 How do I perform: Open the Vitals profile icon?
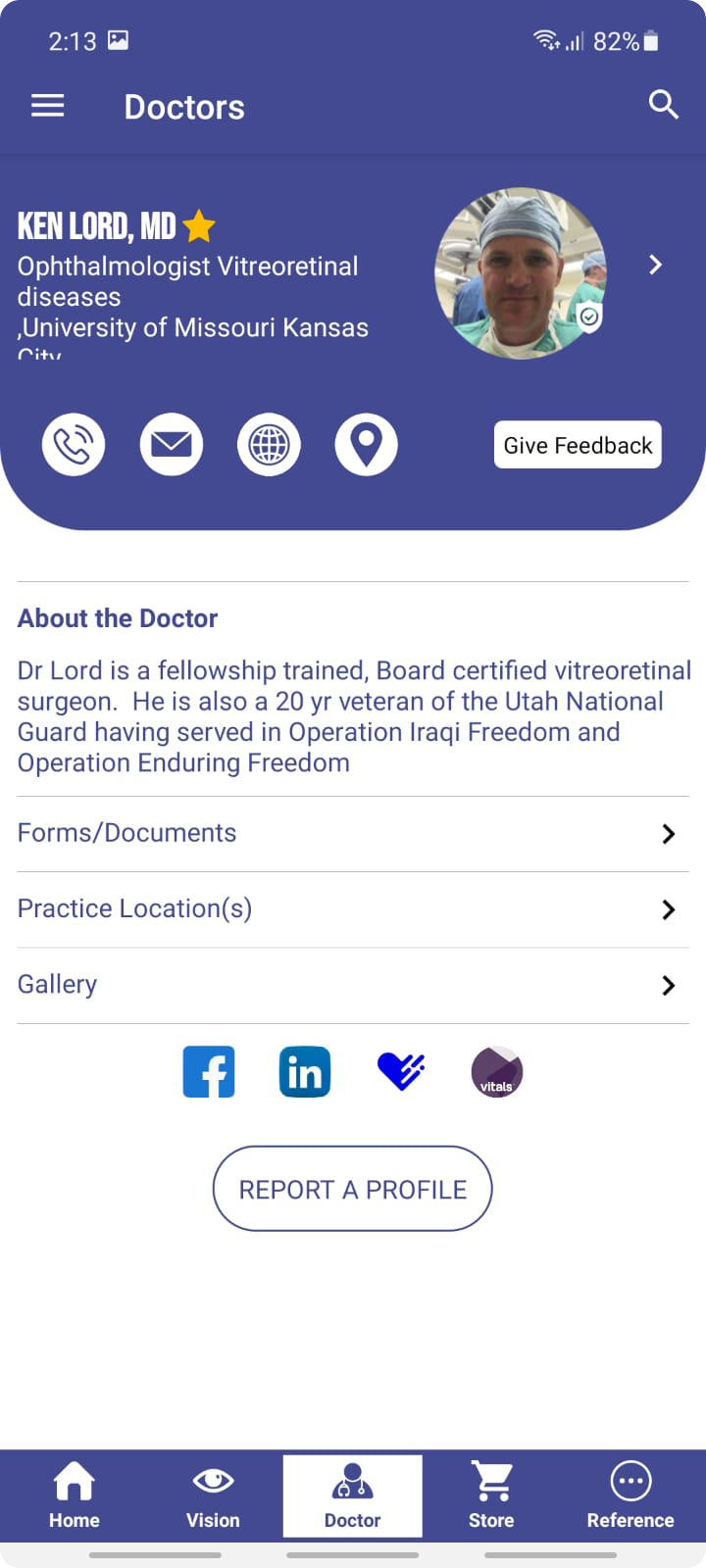497,1072
